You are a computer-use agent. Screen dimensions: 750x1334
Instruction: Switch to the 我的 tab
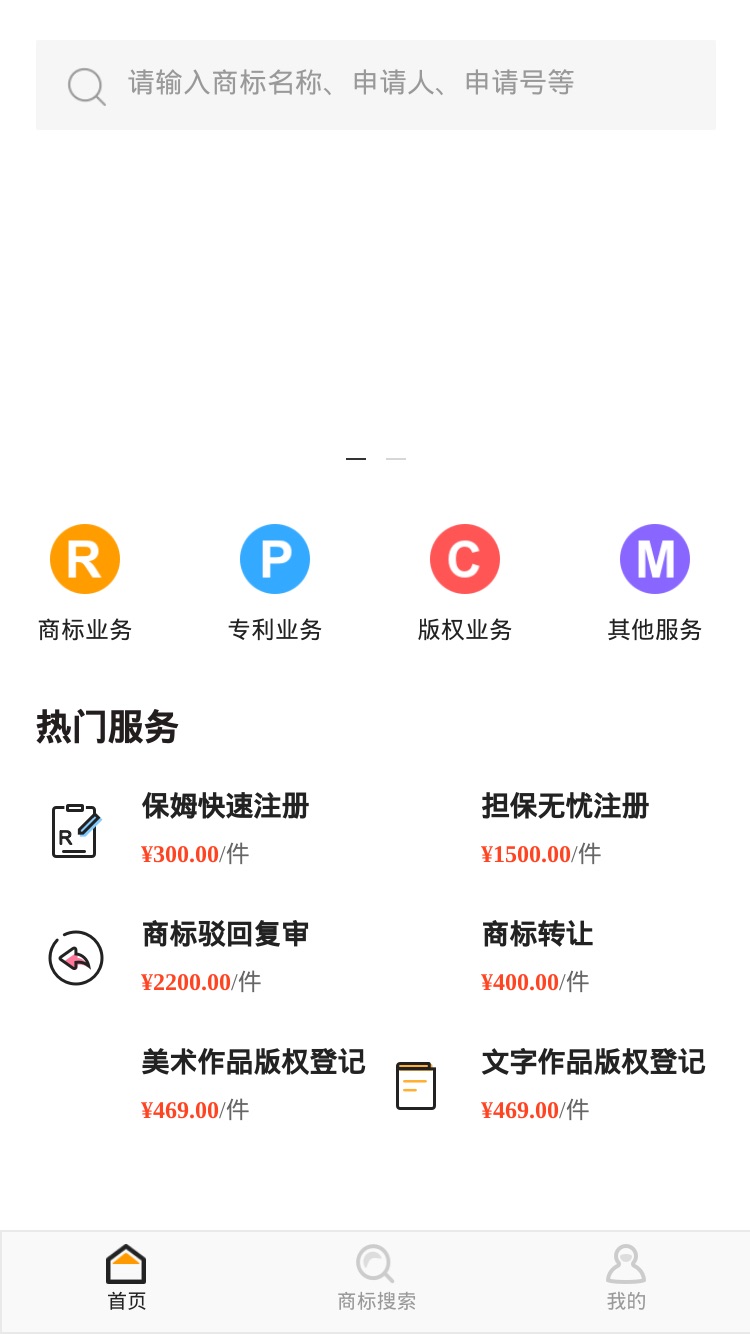(x=626, y=1280)
